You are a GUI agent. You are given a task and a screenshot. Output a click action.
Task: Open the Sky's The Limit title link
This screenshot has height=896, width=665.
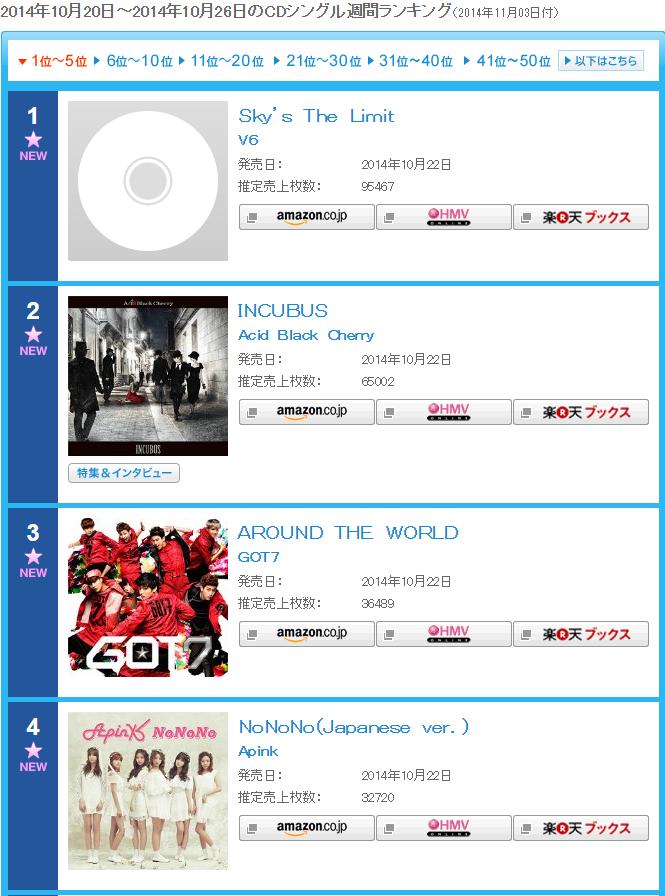(316, 116)
